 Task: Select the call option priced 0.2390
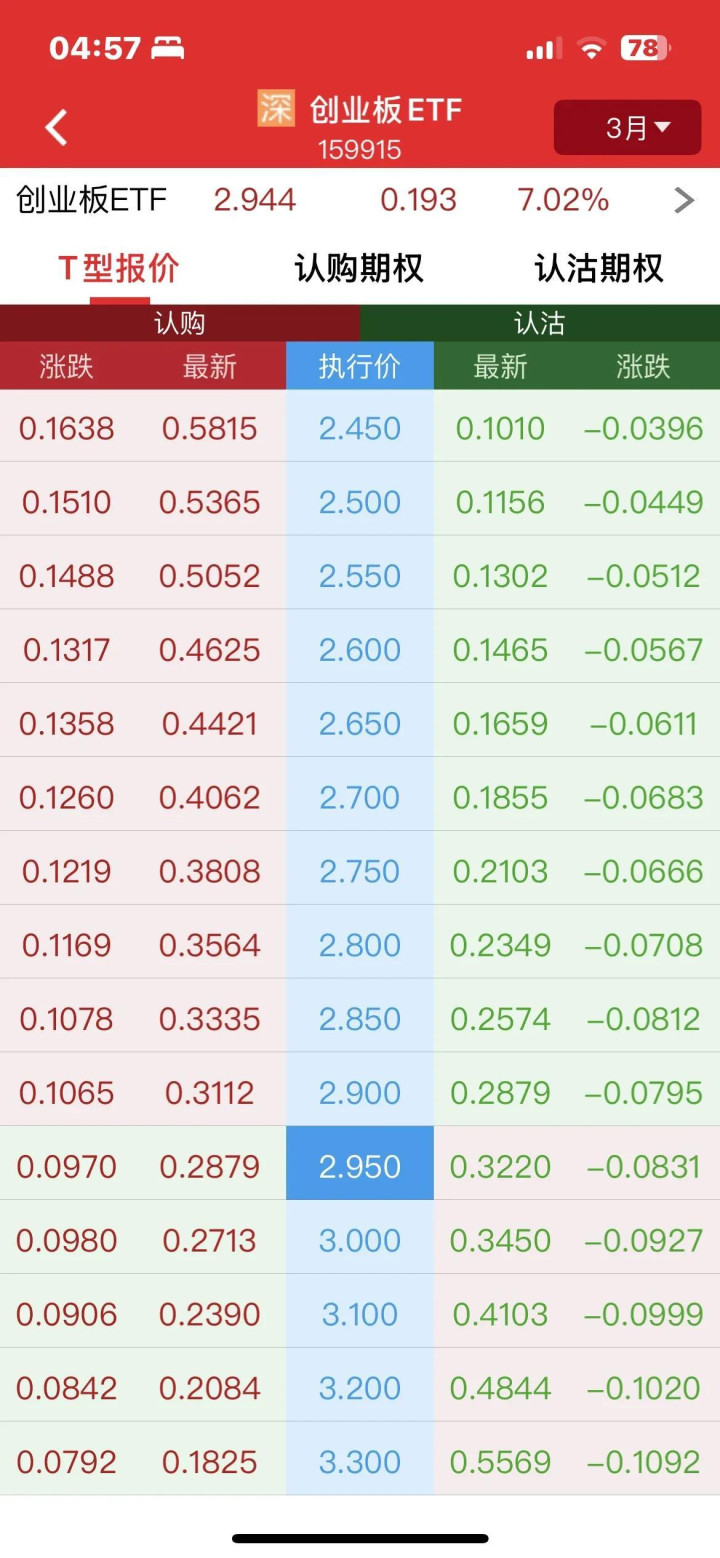tap(209, 1314)
